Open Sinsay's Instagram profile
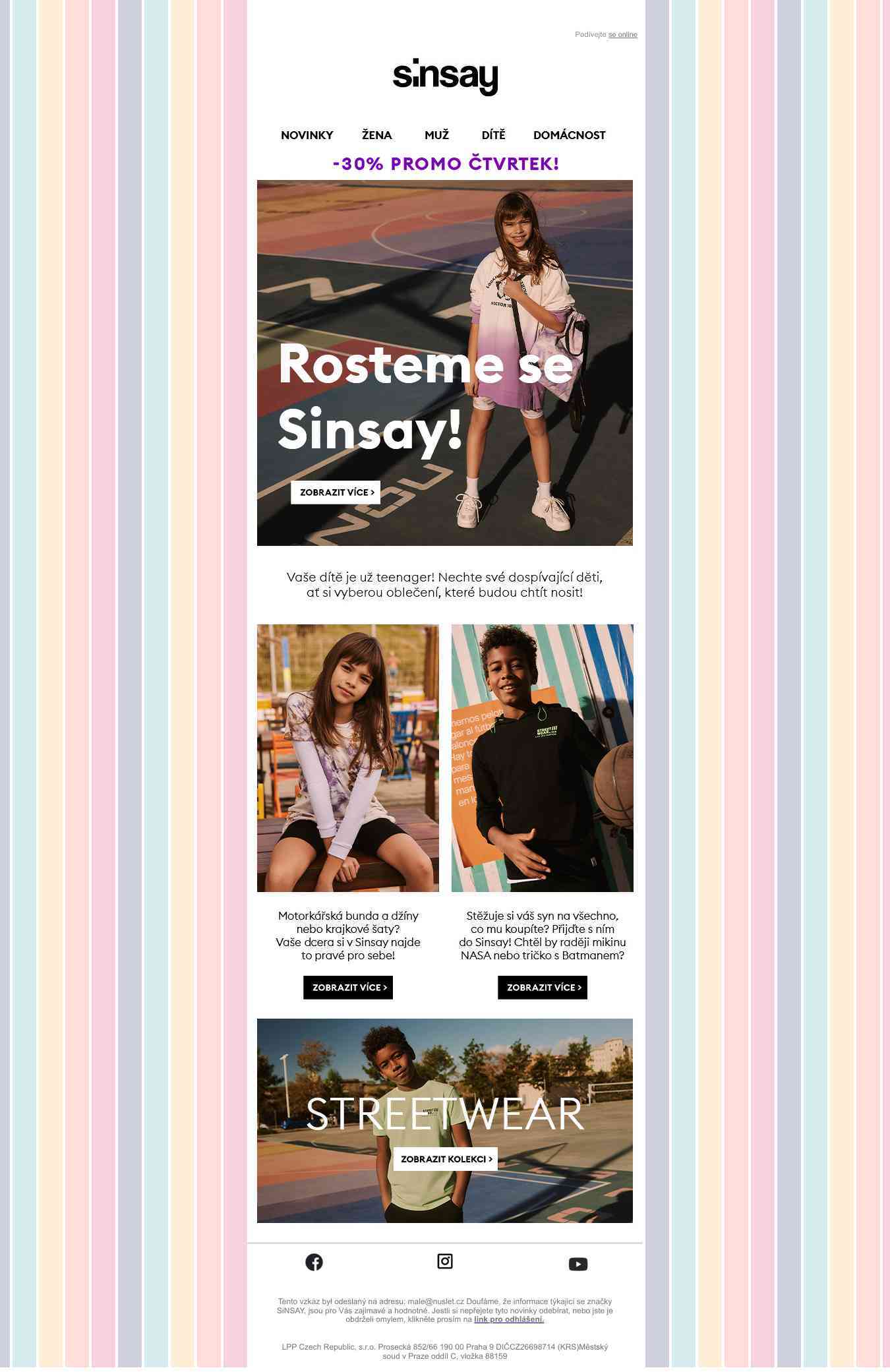 (445, 1261)
